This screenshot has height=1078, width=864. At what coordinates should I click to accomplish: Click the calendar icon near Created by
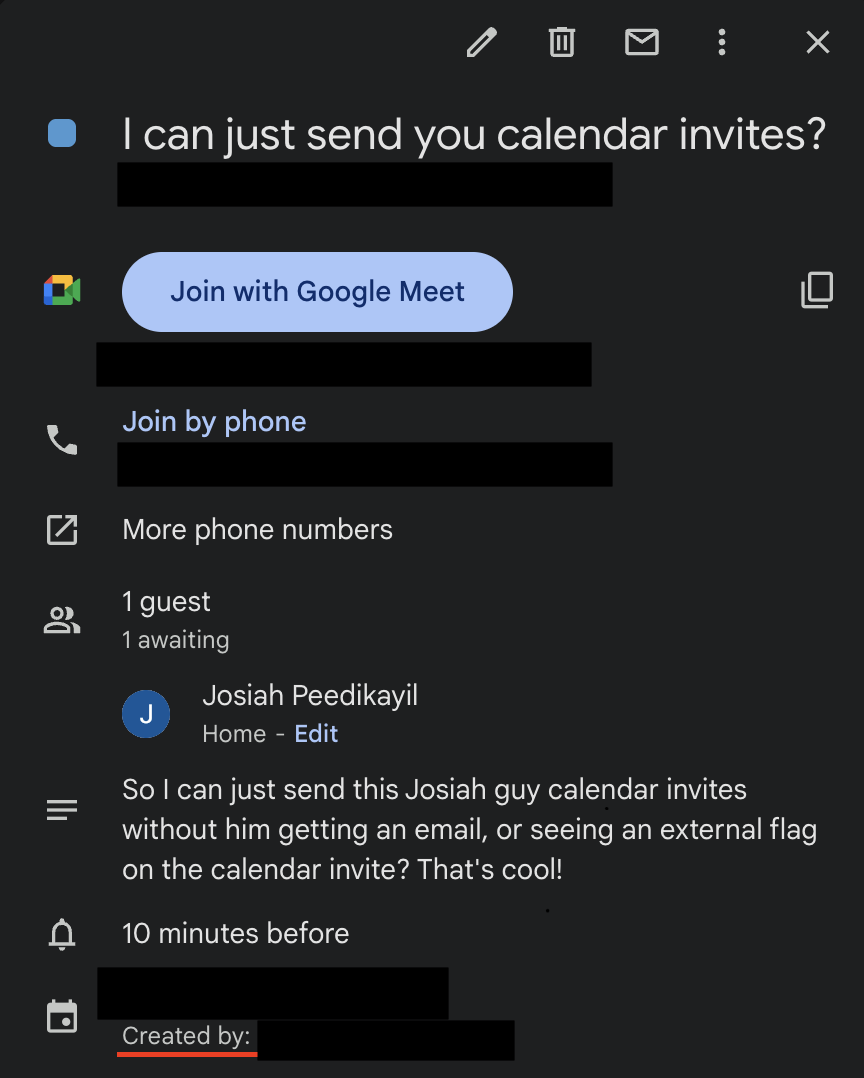(61, 1016)
